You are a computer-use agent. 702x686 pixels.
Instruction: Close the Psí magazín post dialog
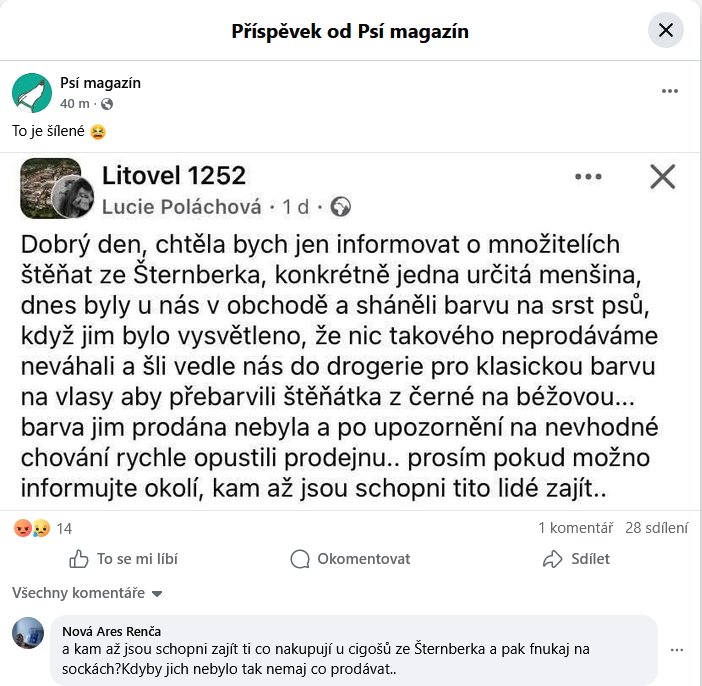(665, 30)
